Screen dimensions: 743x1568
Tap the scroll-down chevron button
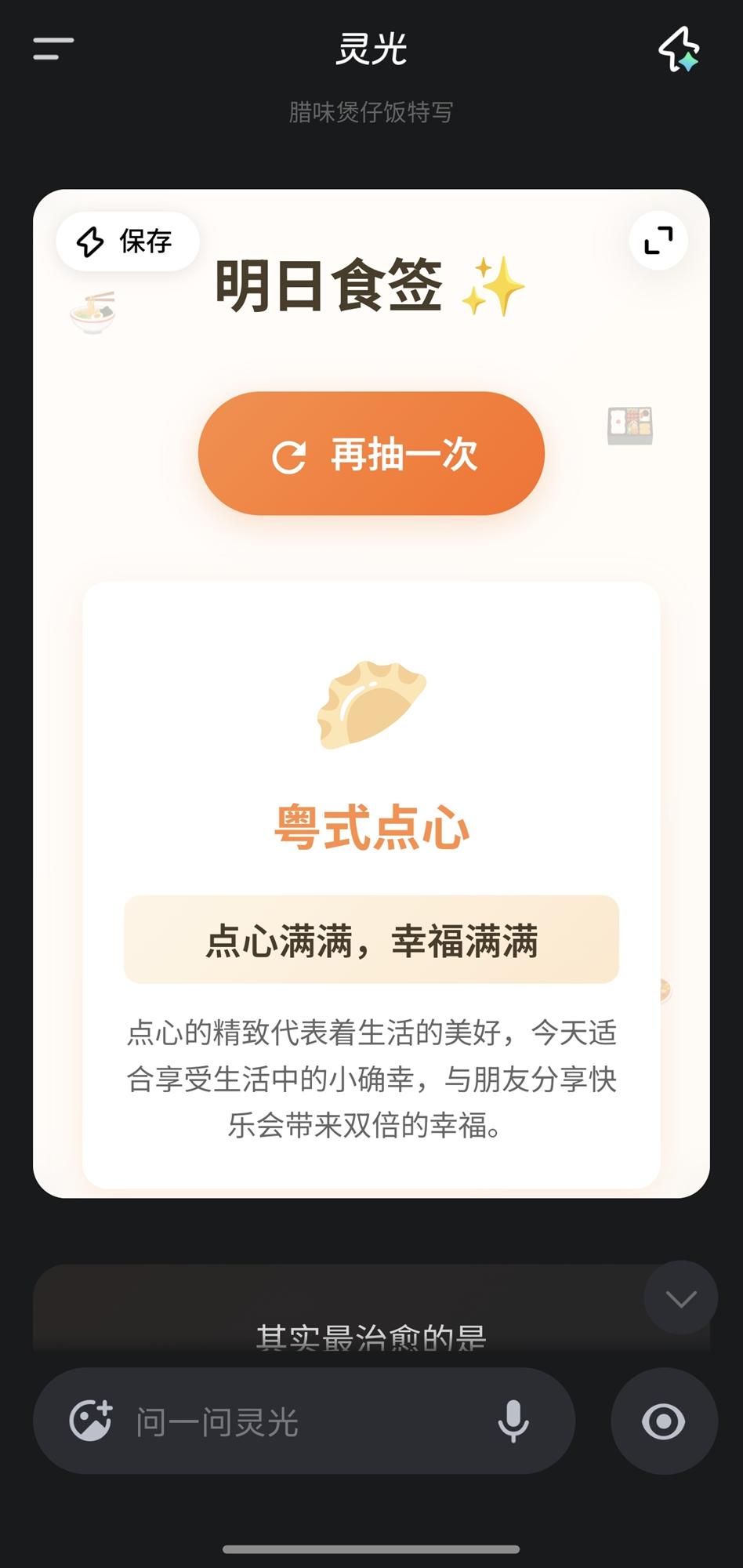tap(680, 1298)
